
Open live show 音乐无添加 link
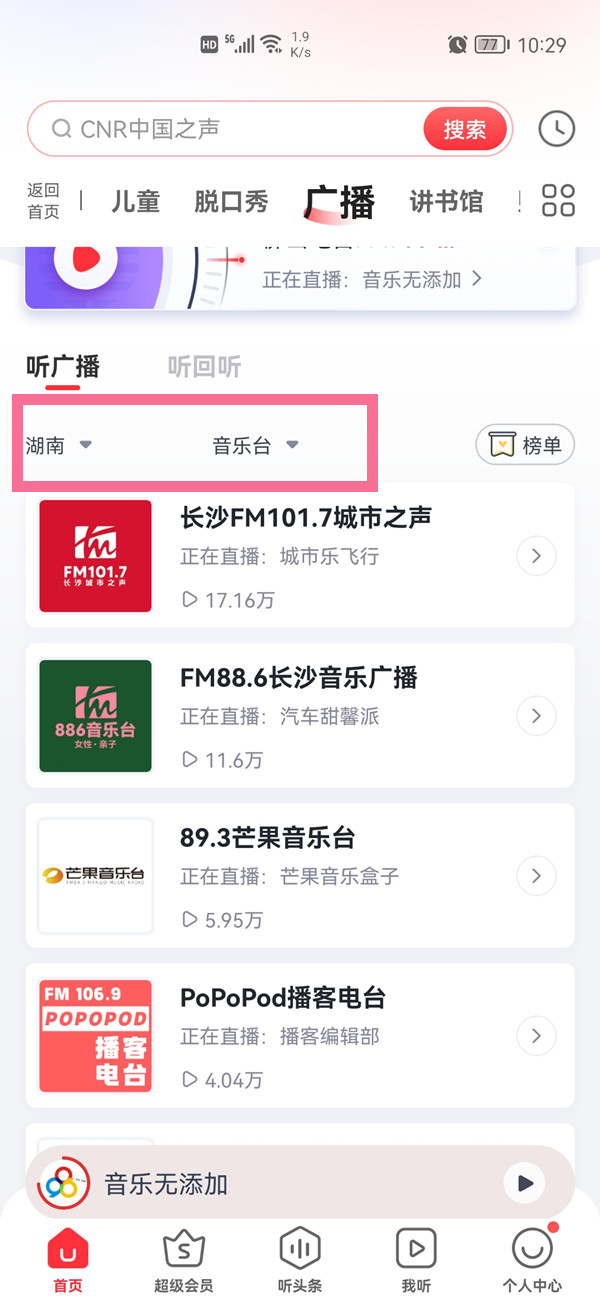(372, 280)
